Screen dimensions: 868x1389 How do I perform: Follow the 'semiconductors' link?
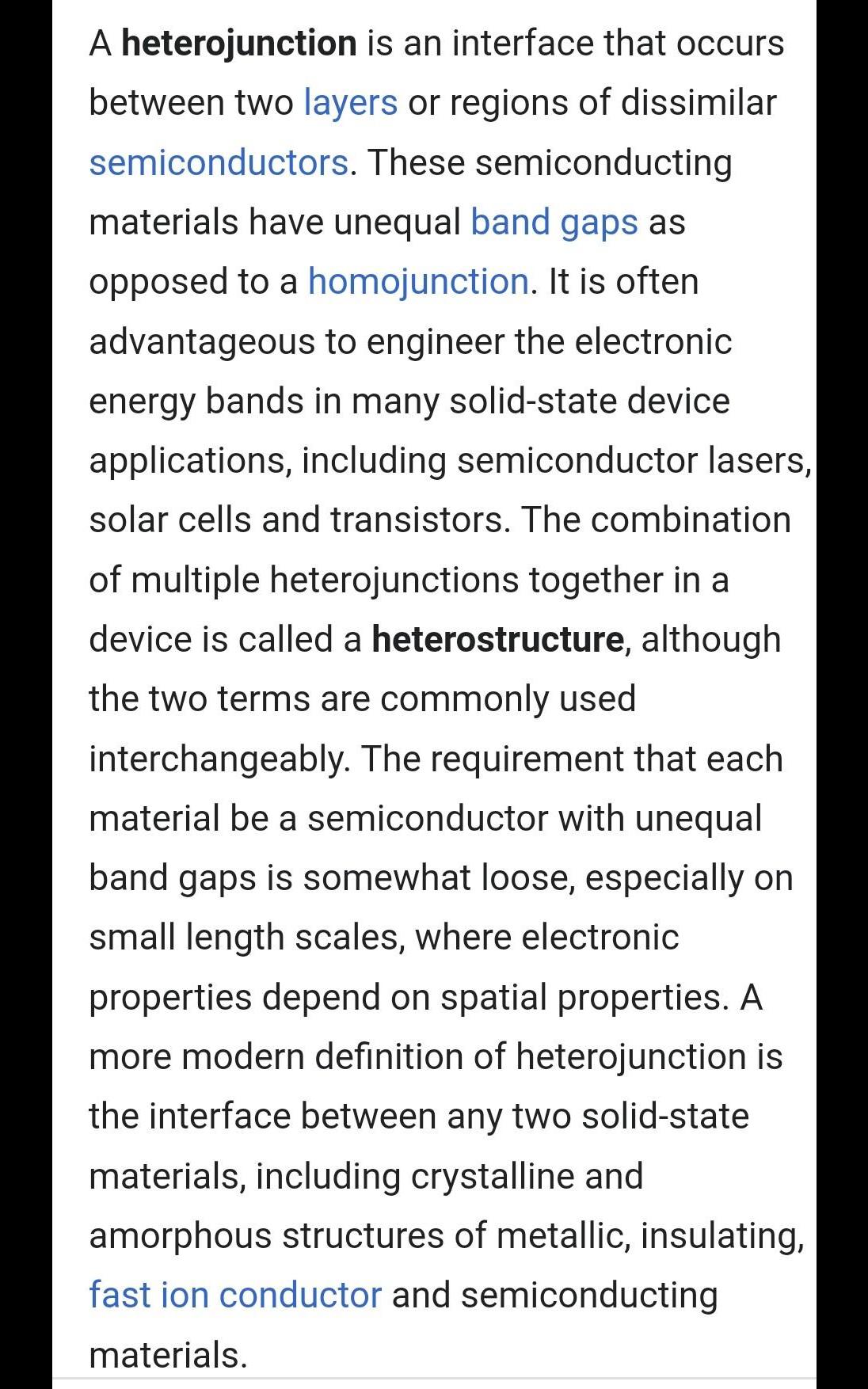pos(219,162)
